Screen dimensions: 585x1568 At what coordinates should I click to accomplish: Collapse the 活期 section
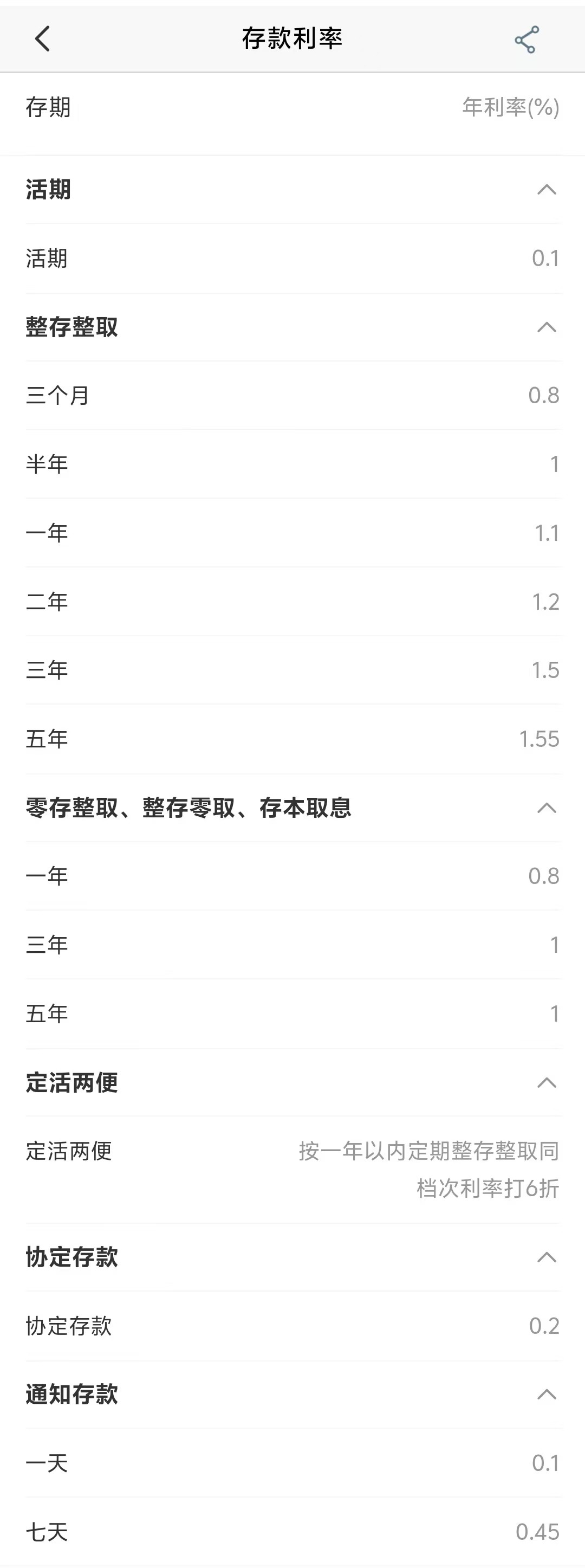point(546,189)
